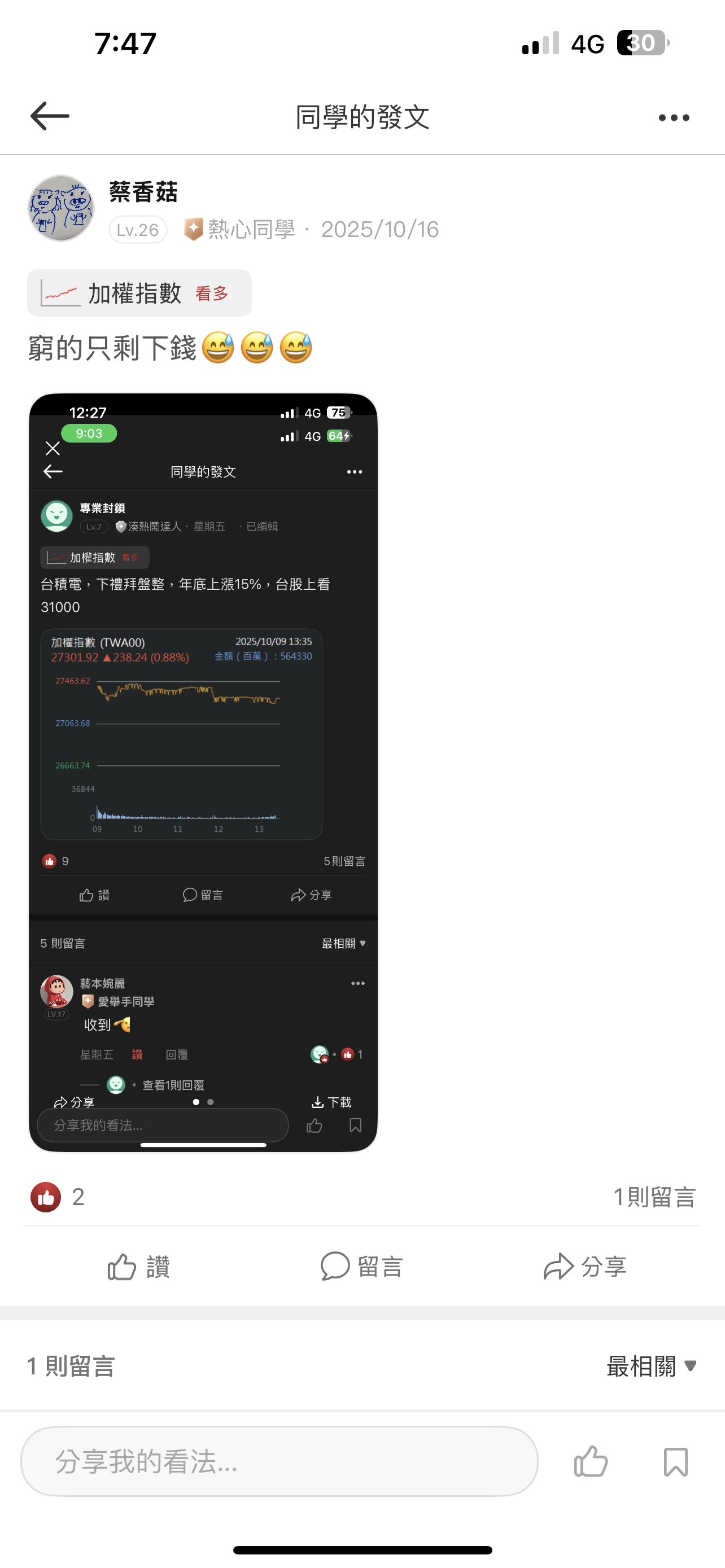
Task: Like the post with the 讚 button
Action: pyautogui.click(x=139, y=1267)
